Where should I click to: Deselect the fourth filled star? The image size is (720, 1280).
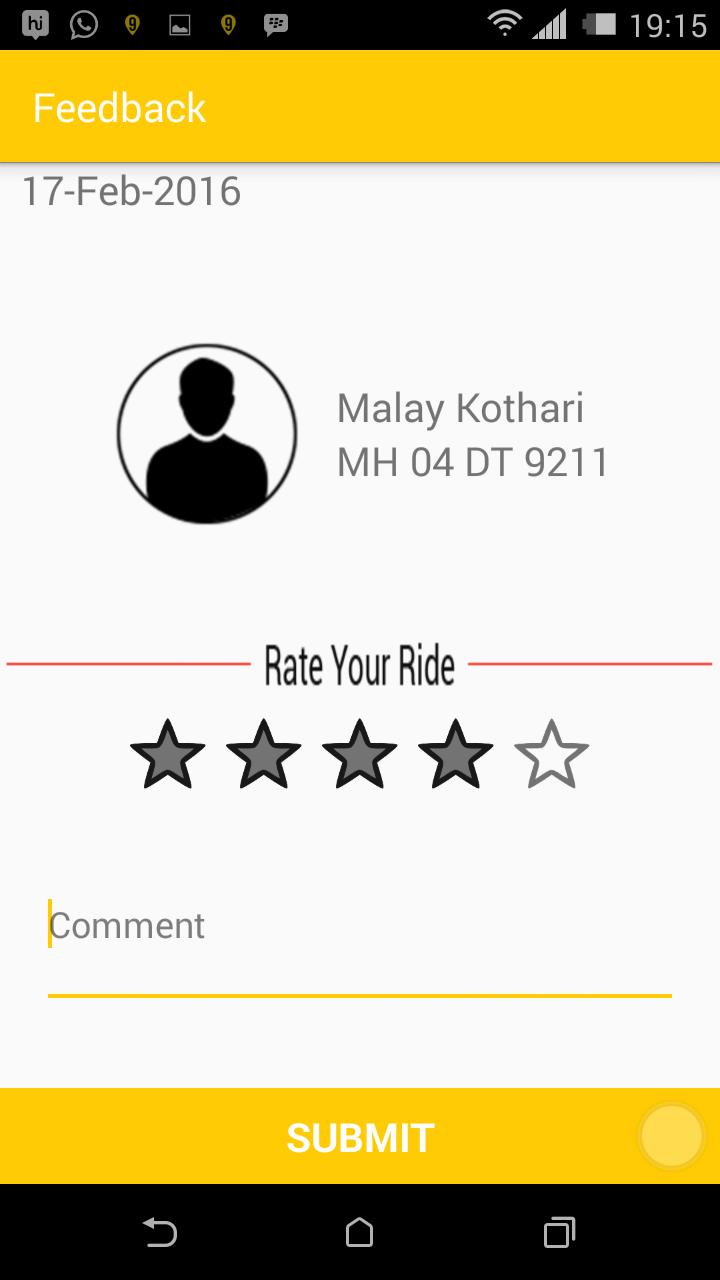pyautogui.click(x=455, y=755)
